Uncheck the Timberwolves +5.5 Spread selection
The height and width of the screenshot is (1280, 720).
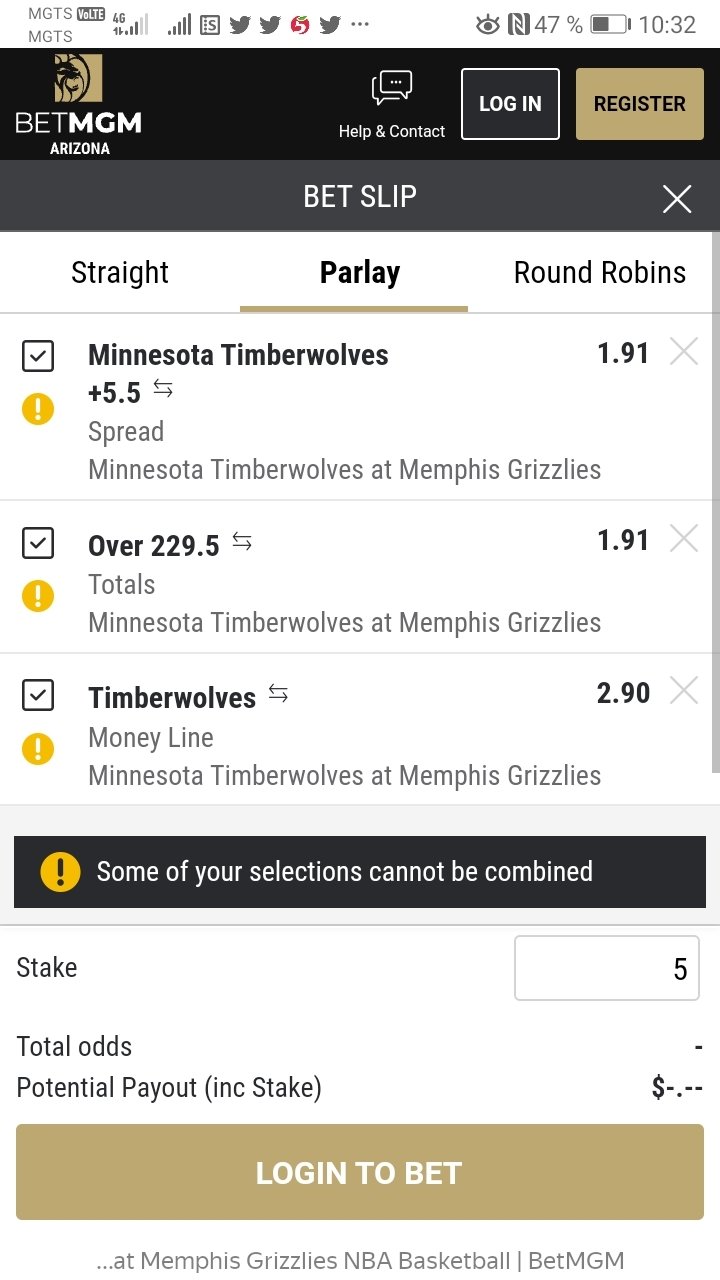38,356
